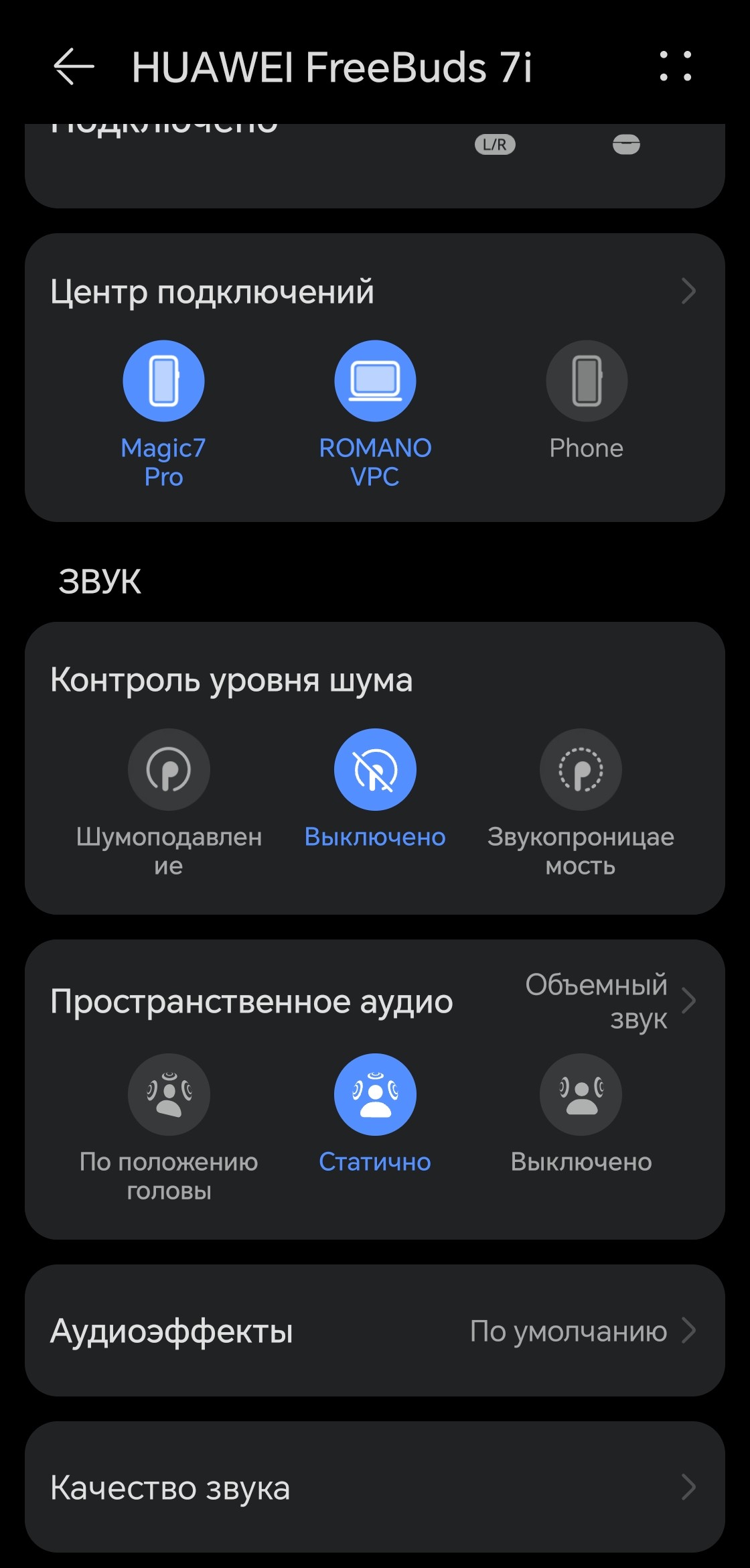Select the Magic7 Pro device
Viewport: 750px width, 1568px height.
163,381
